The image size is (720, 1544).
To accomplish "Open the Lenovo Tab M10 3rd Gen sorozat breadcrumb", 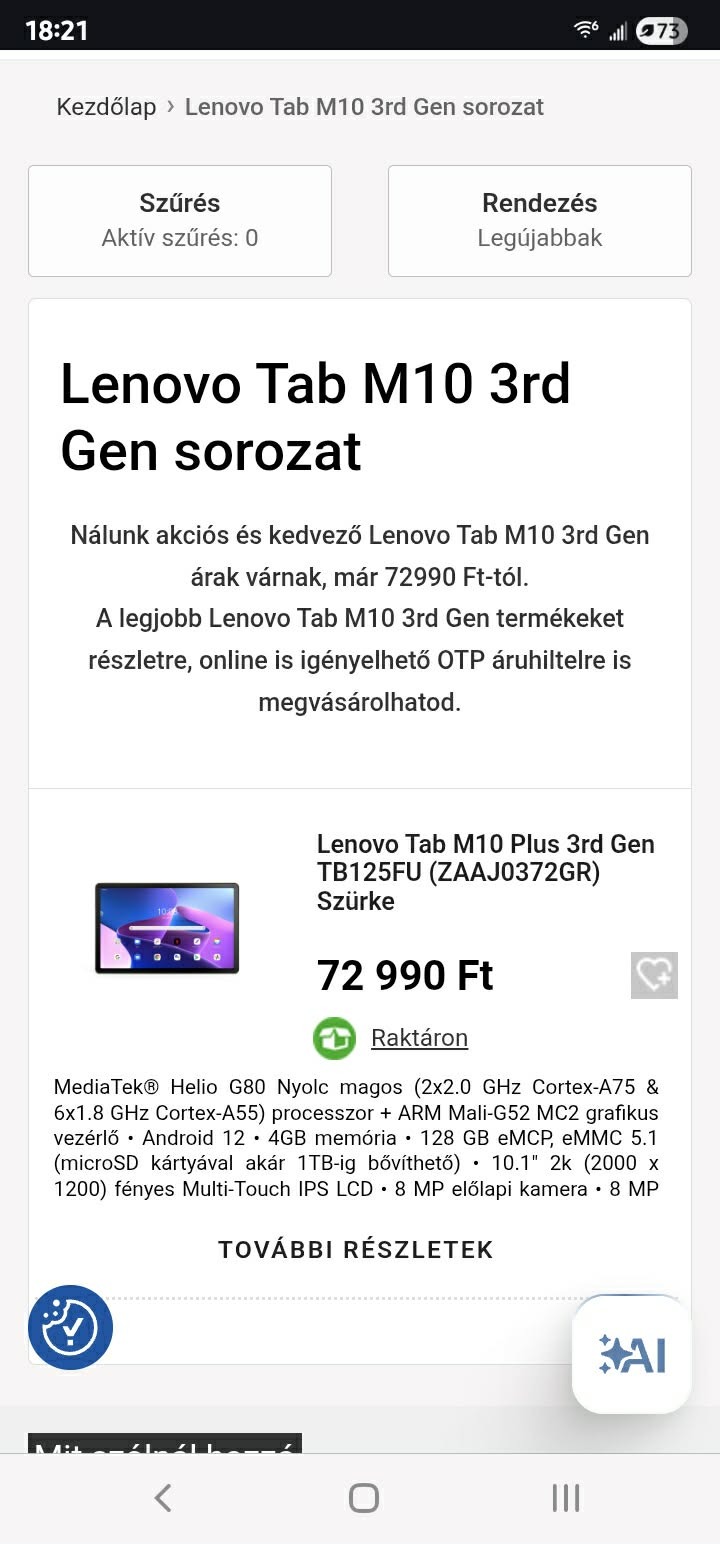I will point(364,107).
